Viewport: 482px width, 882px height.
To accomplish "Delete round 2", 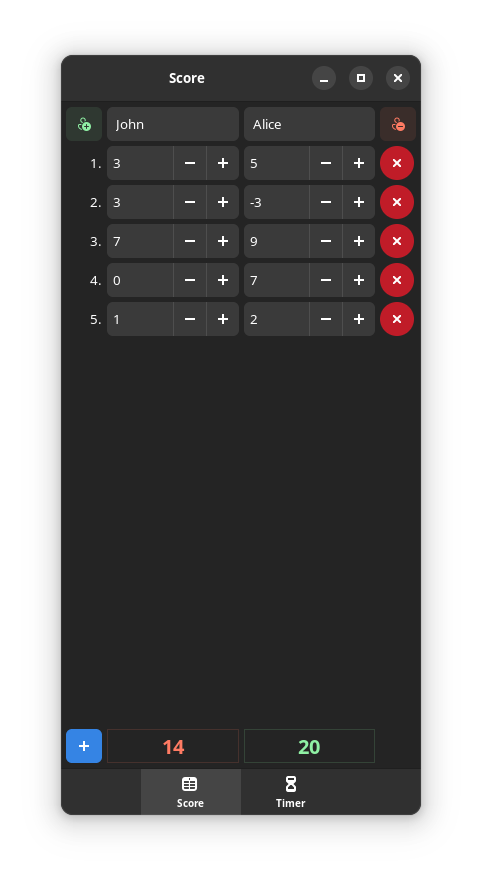I will pyautogui.click(x=397, y=202).
